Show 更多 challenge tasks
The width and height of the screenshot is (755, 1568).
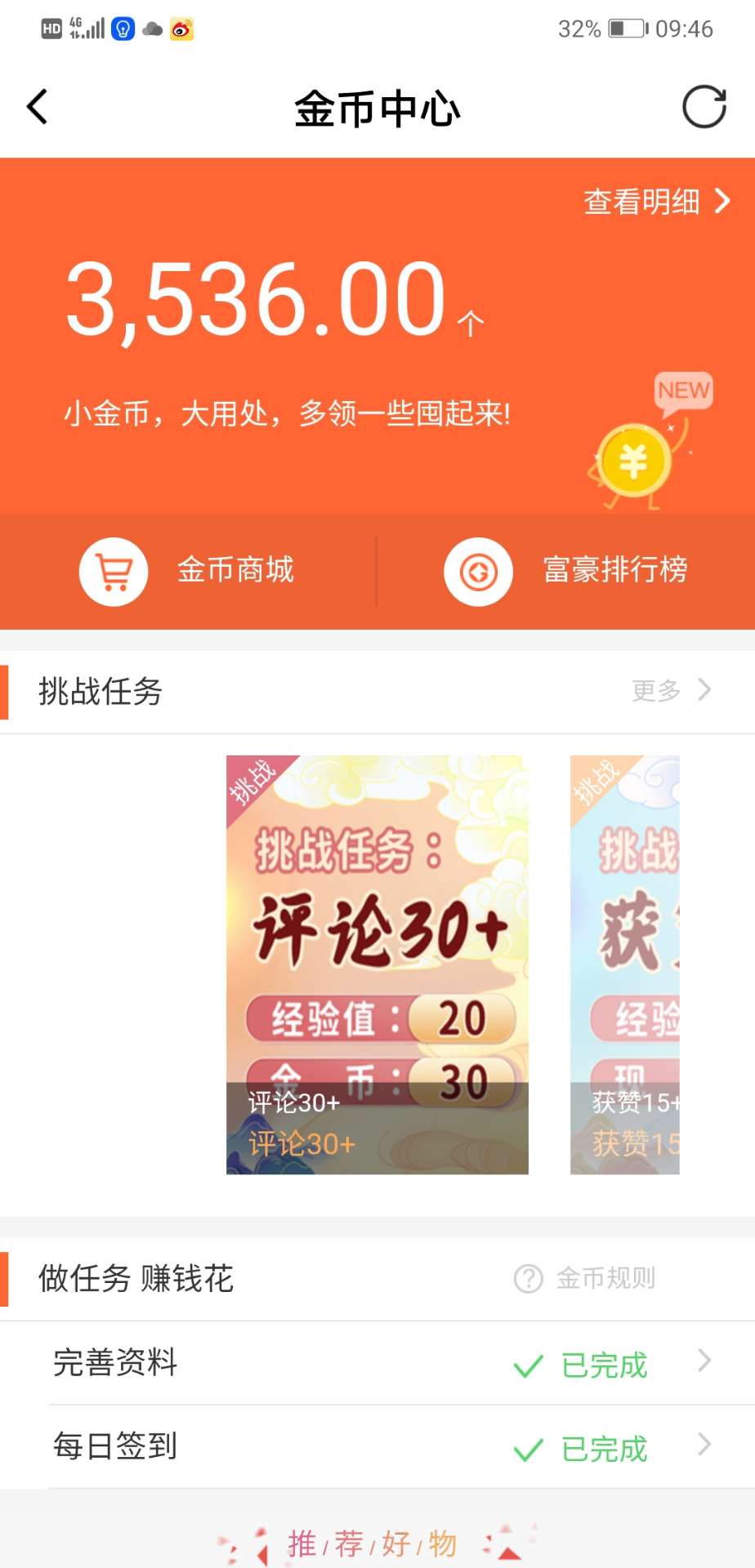coord(671,691)
